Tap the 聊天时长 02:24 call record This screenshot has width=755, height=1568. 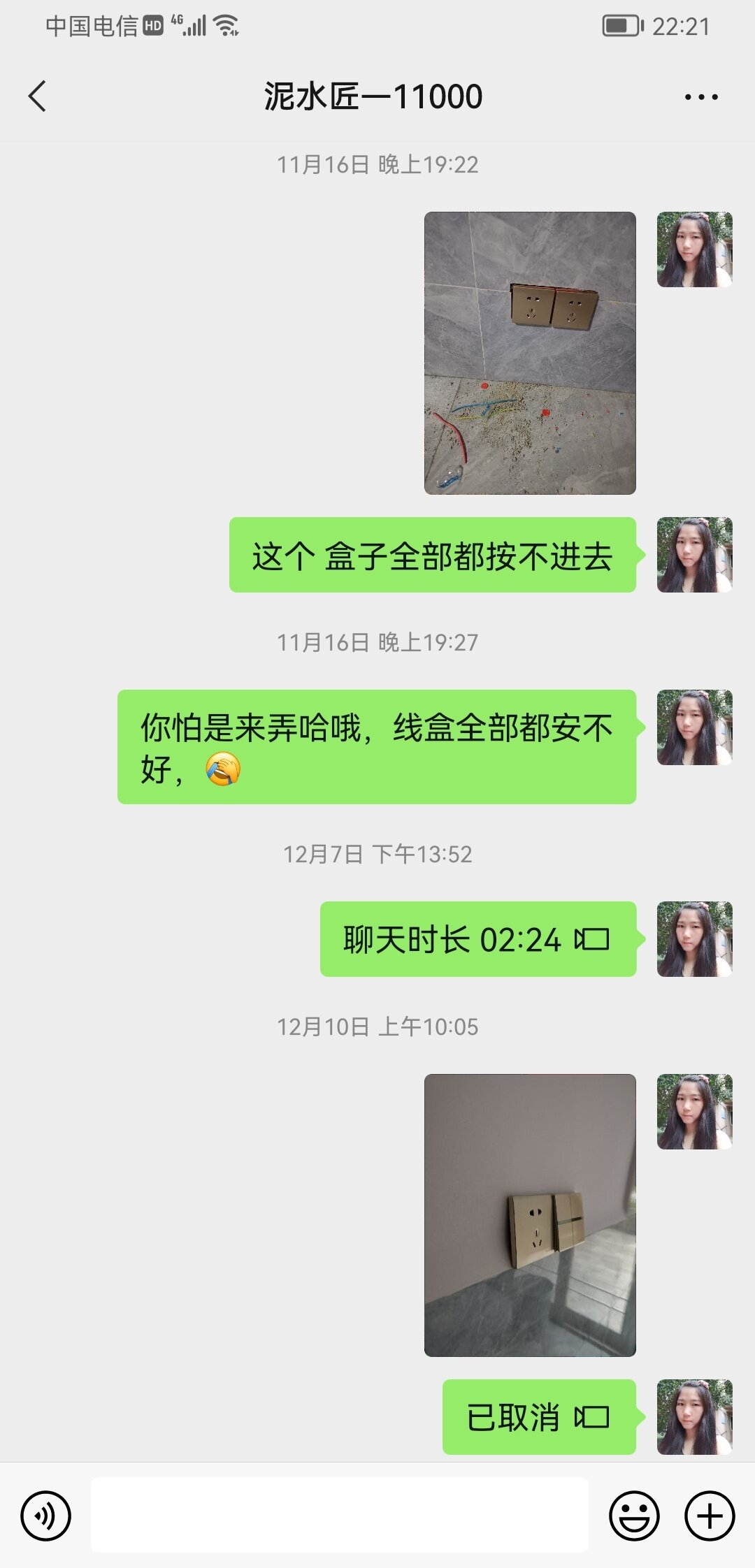pyautogui.click(x=477, y=939)
